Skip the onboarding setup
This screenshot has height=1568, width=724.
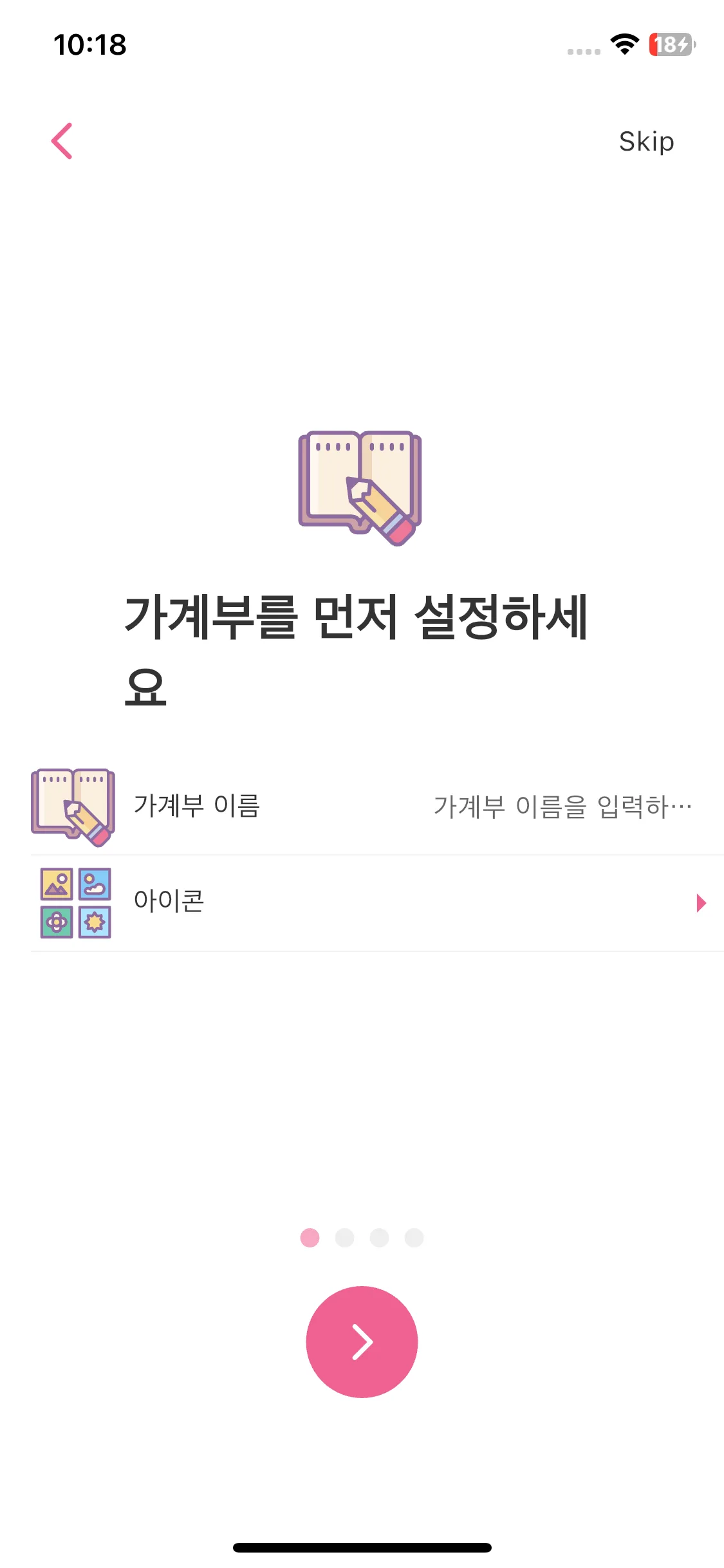pyautogui.click(x=645, y=142)
